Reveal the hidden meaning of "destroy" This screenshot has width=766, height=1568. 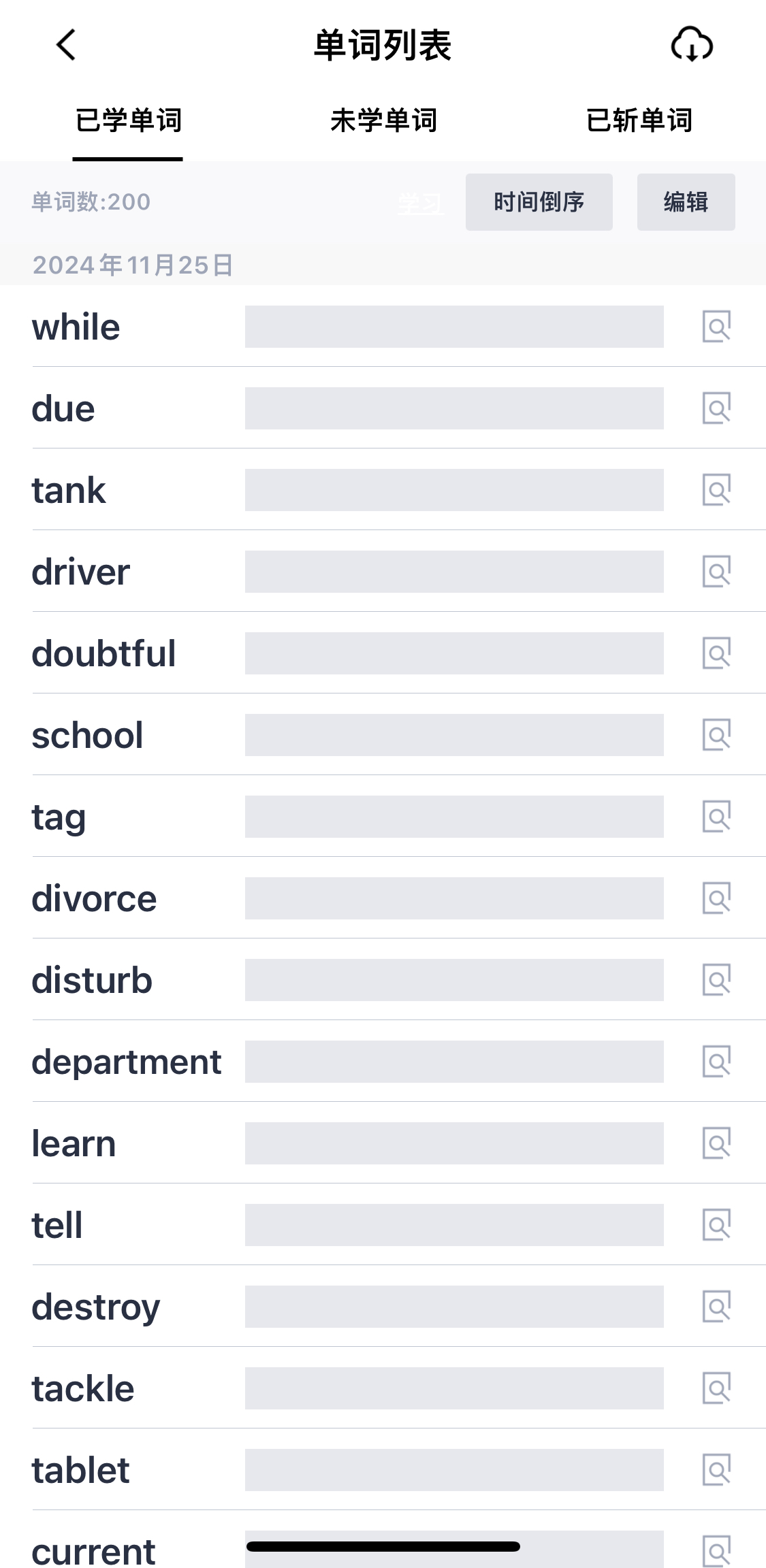click(x=454, y=1307)
